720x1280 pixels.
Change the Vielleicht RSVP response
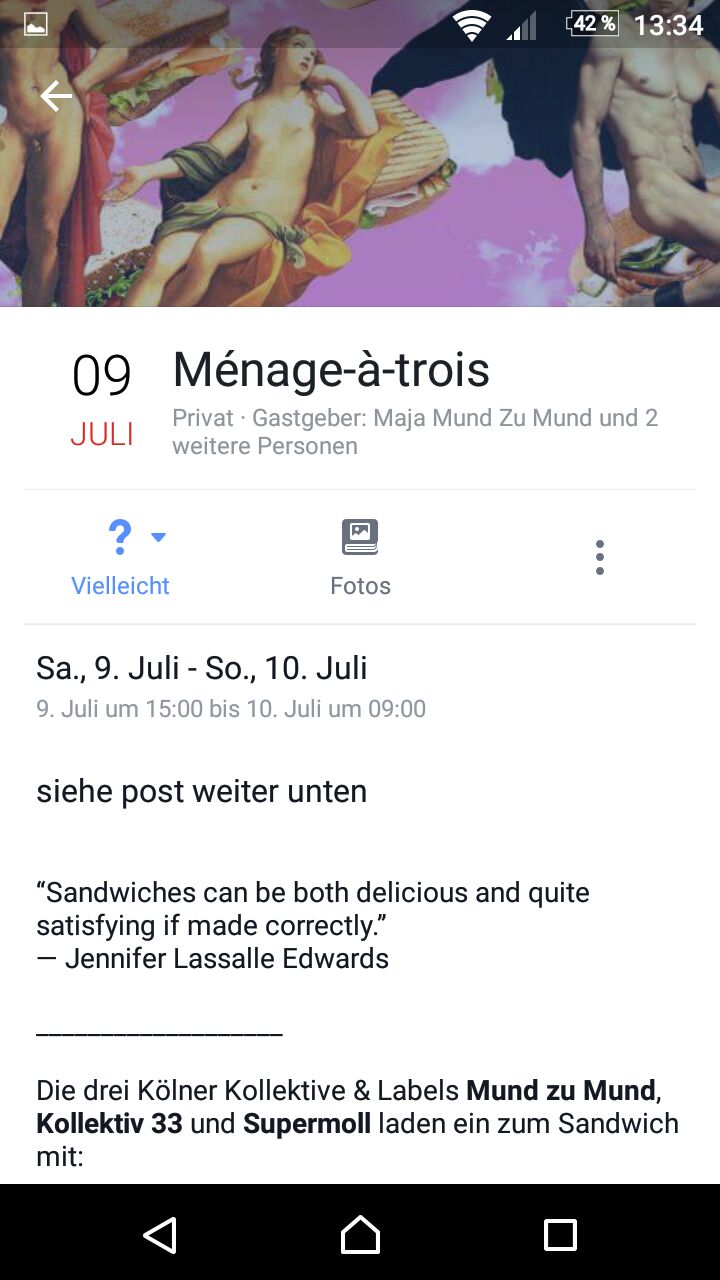(121, 558)
